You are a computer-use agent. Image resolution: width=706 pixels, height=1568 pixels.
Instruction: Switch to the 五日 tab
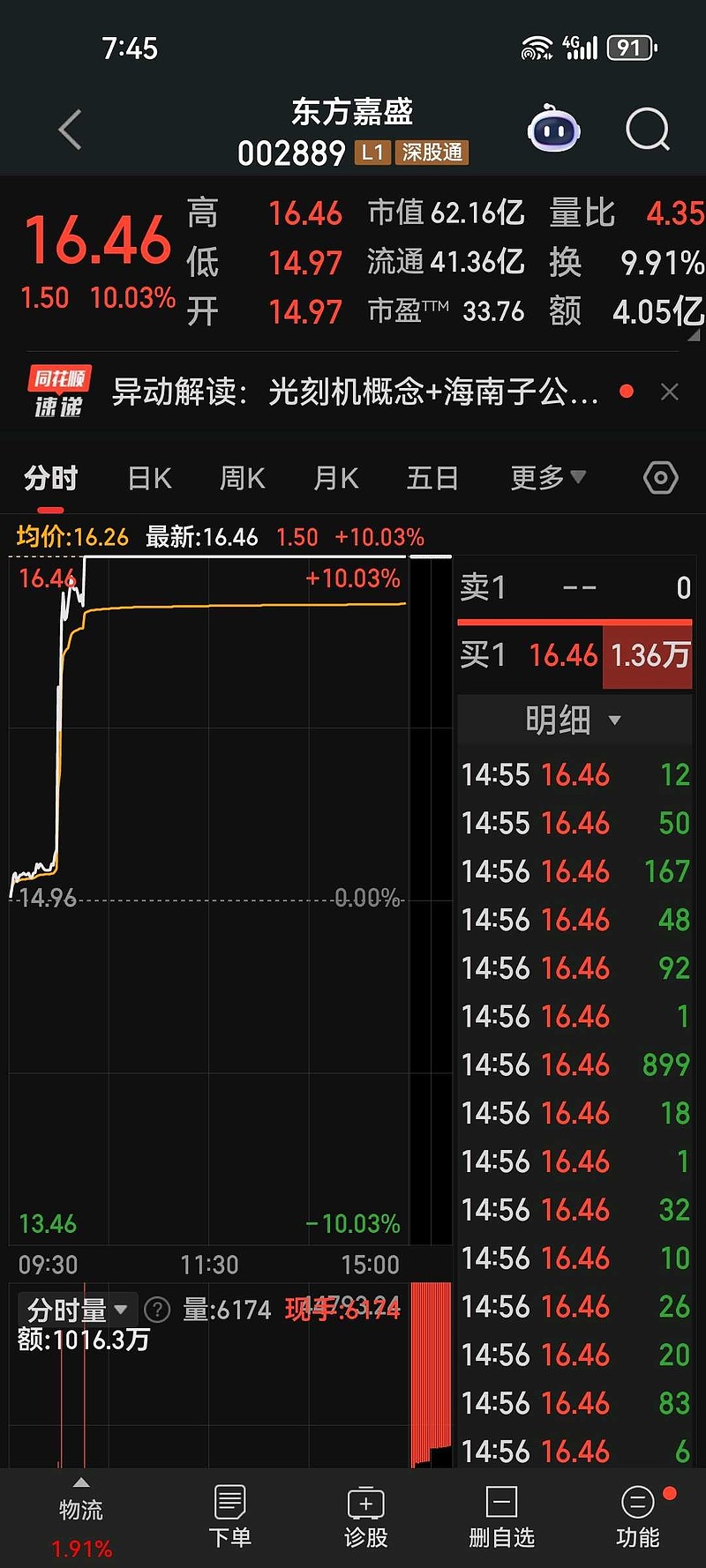point(432,478)
